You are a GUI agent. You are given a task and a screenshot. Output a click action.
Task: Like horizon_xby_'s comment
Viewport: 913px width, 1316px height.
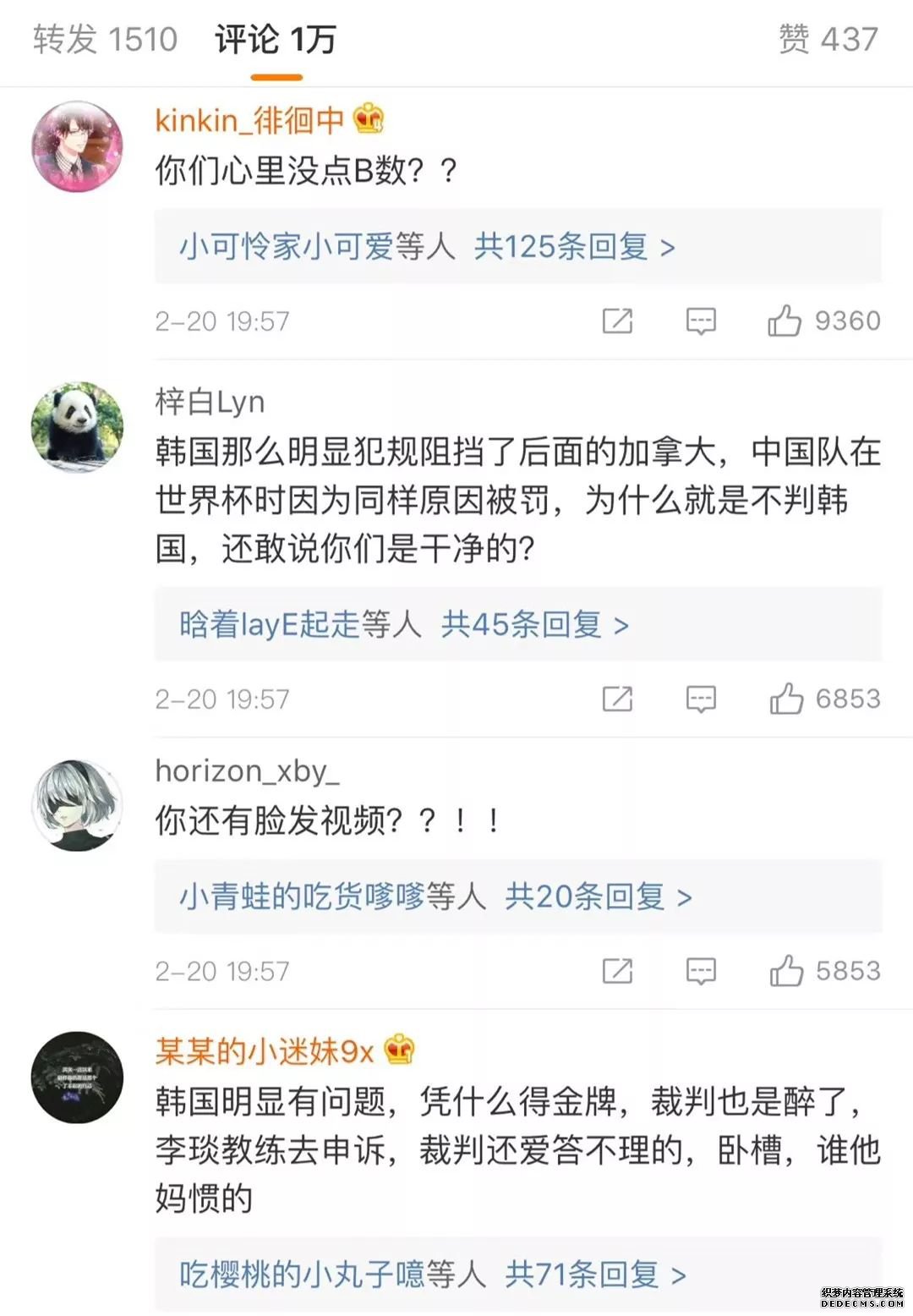pos(786,971)
